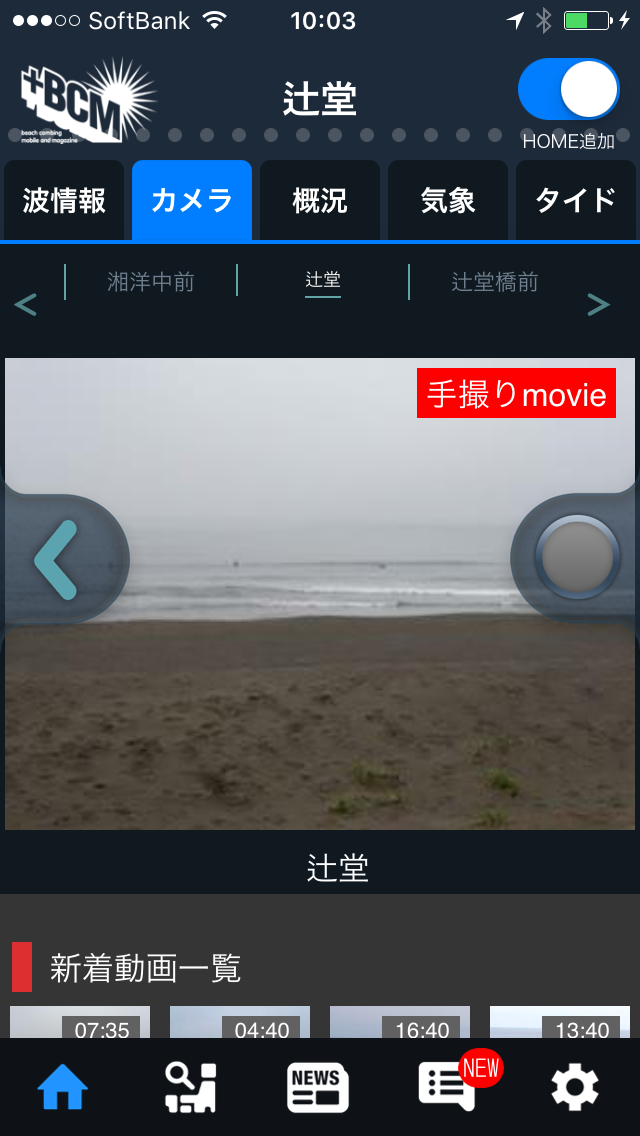Go to the home tab in bottom bar
640x1136 pixels.
pyautogui.click(x=63, y=1088)
